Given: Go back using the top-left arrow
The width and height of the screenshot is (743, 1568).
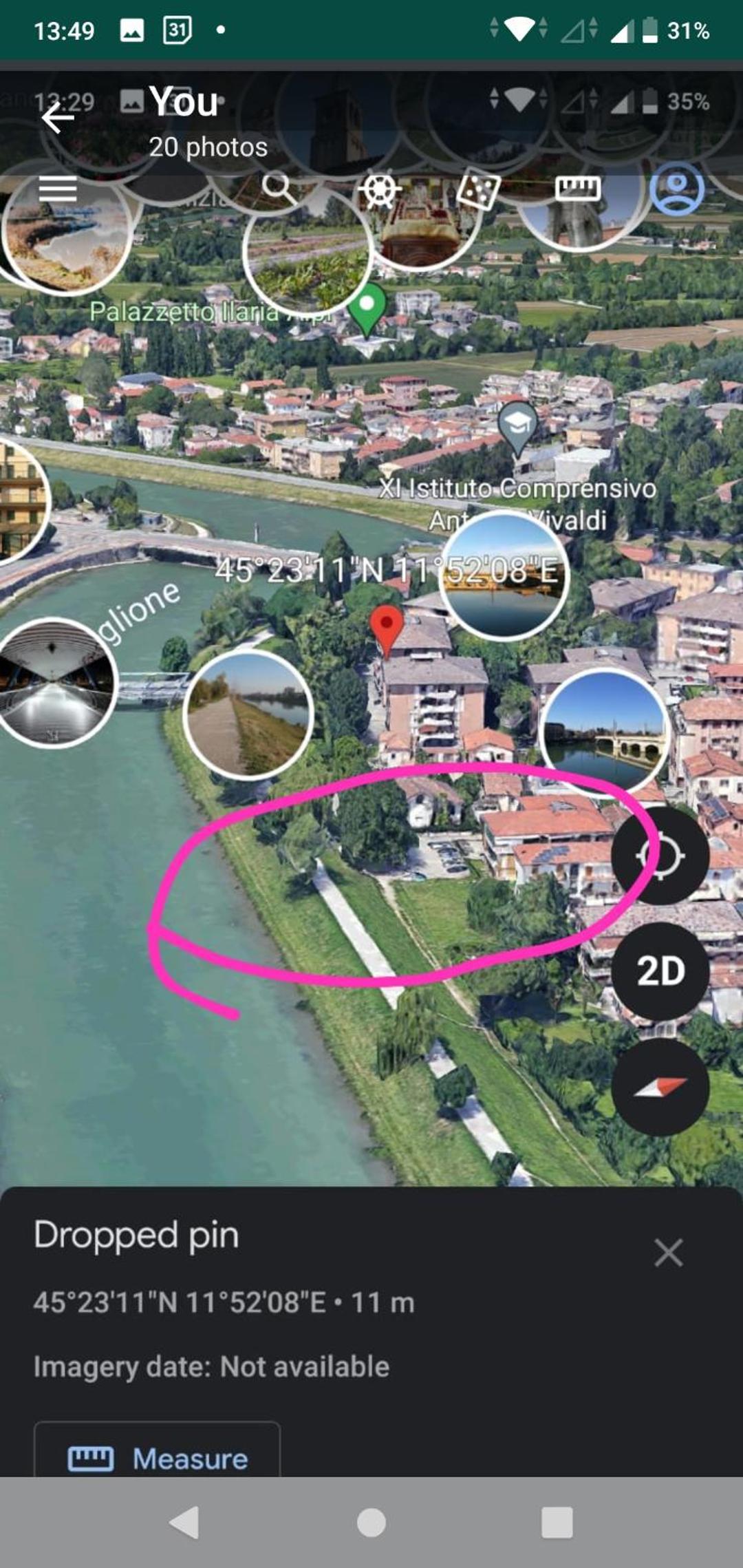Looking at the screenshot, I should pos(58,119).
